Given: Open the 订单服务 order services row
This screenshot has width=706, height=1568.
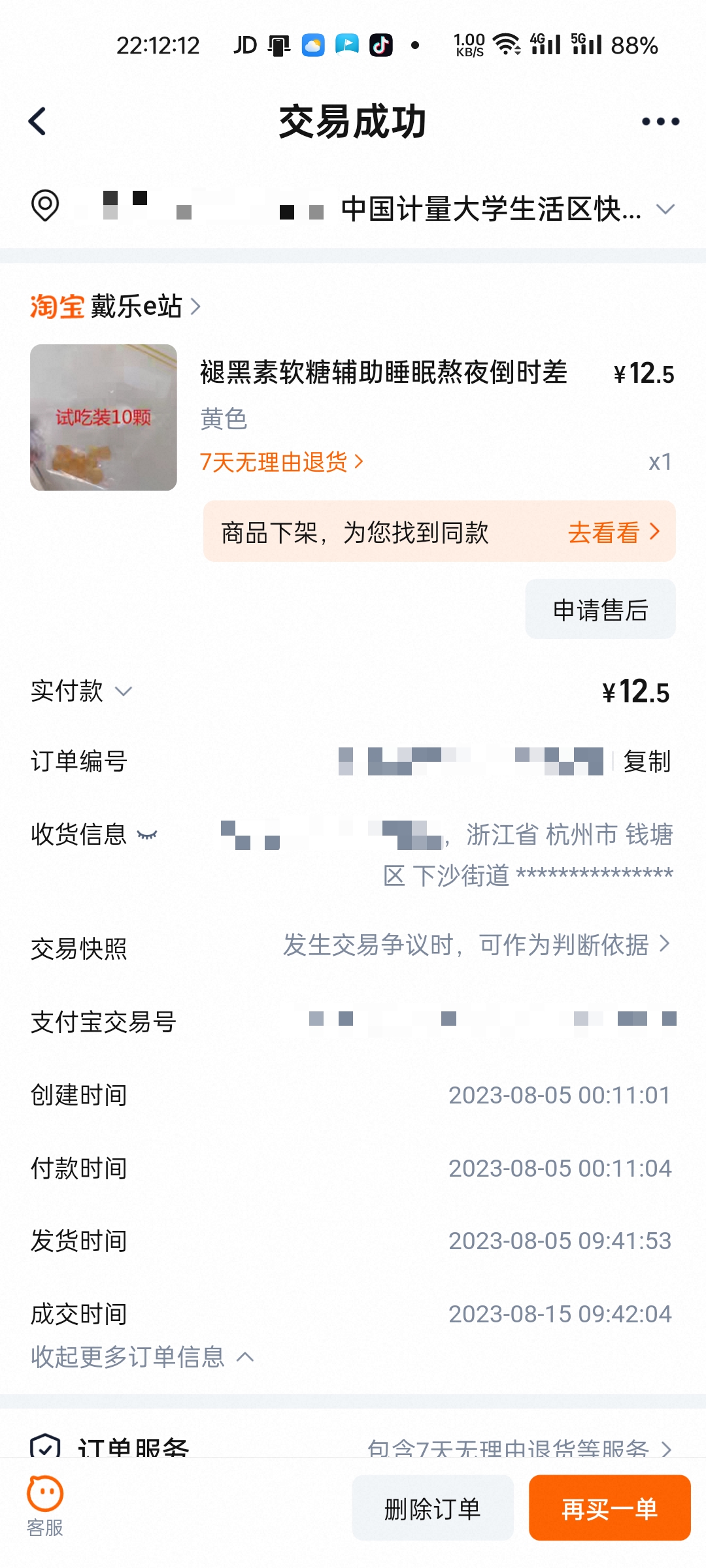Looking at the screenshot, I should 353,1447.
